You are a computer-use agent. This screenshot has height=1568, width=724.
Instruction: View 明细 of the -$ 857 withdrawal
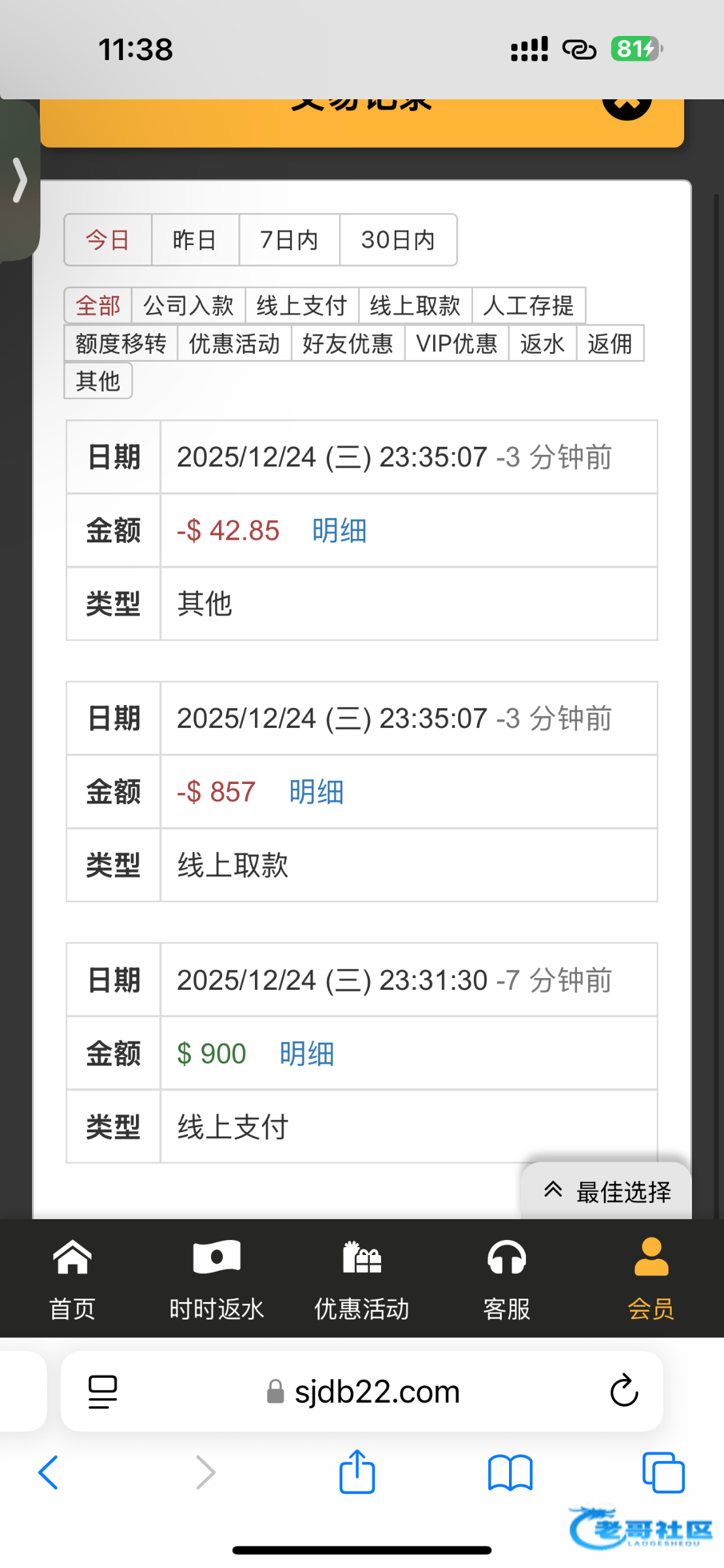tap(316, 792)
